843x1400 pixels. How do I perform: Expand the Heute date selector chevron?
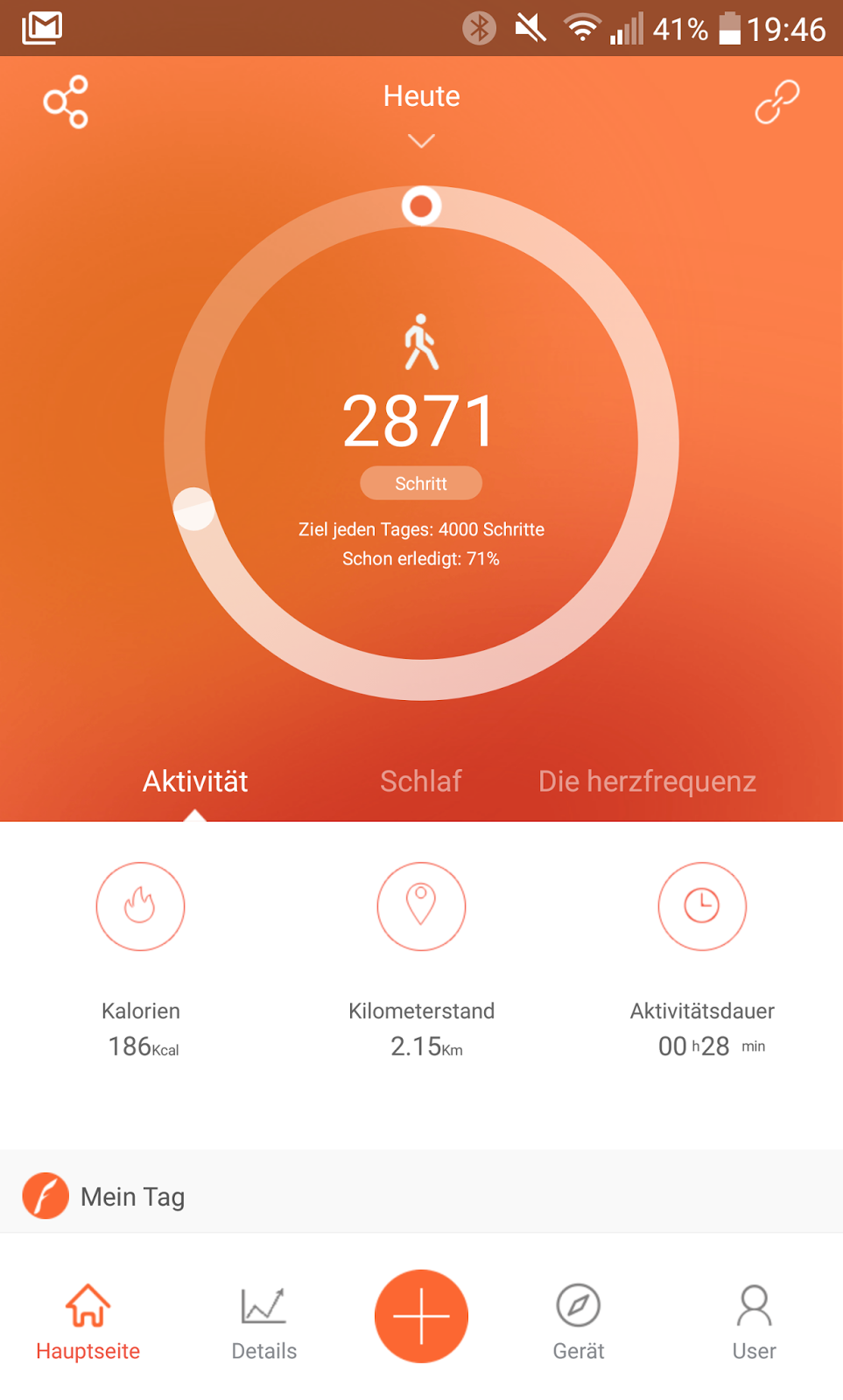422,141
